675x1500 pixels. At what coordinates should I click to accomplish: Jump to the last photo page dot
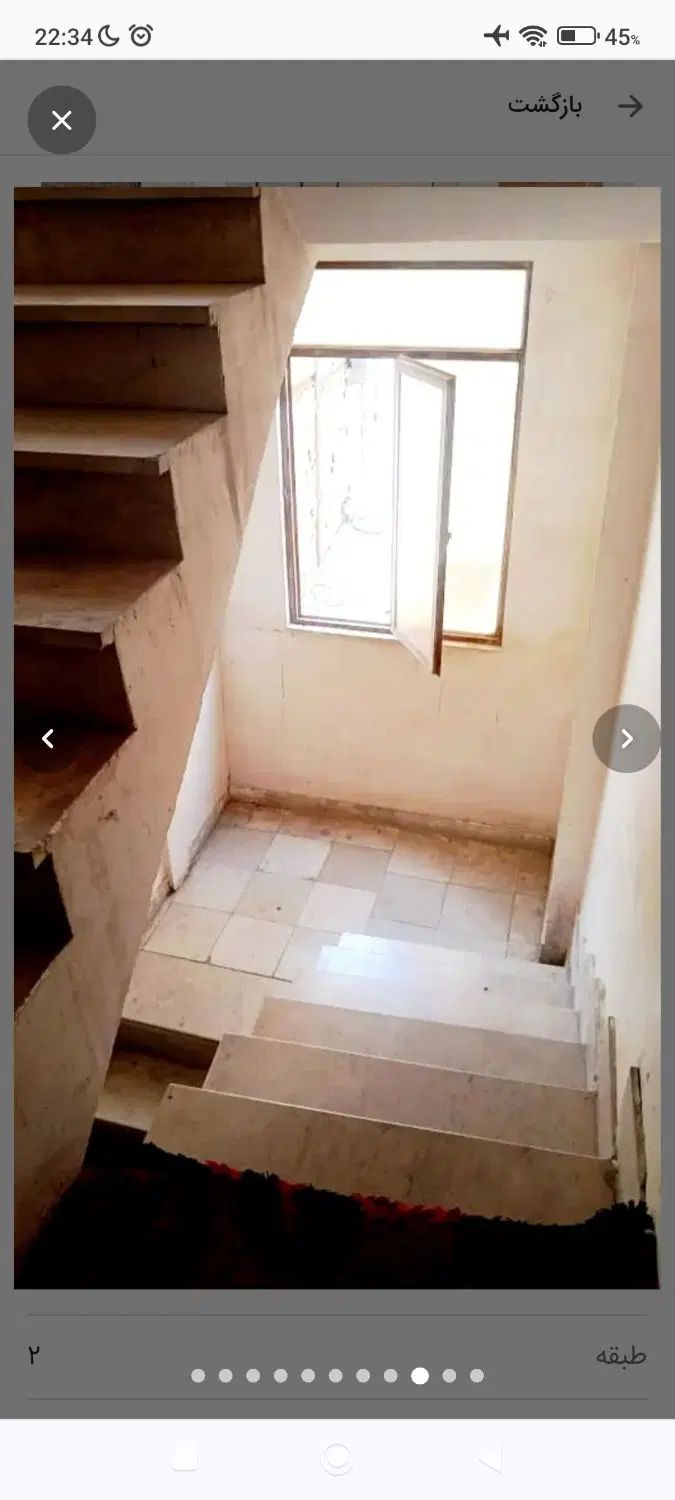477,1376
